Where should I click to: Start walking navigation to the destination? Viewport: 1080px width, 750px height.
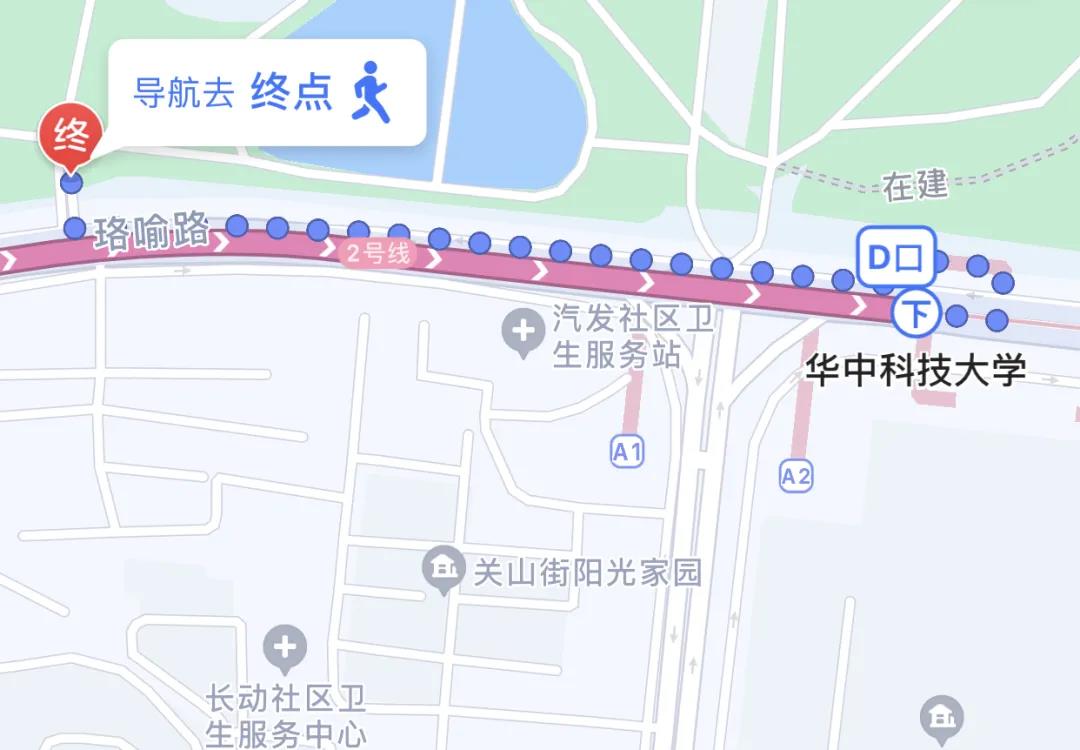point(266,93)
